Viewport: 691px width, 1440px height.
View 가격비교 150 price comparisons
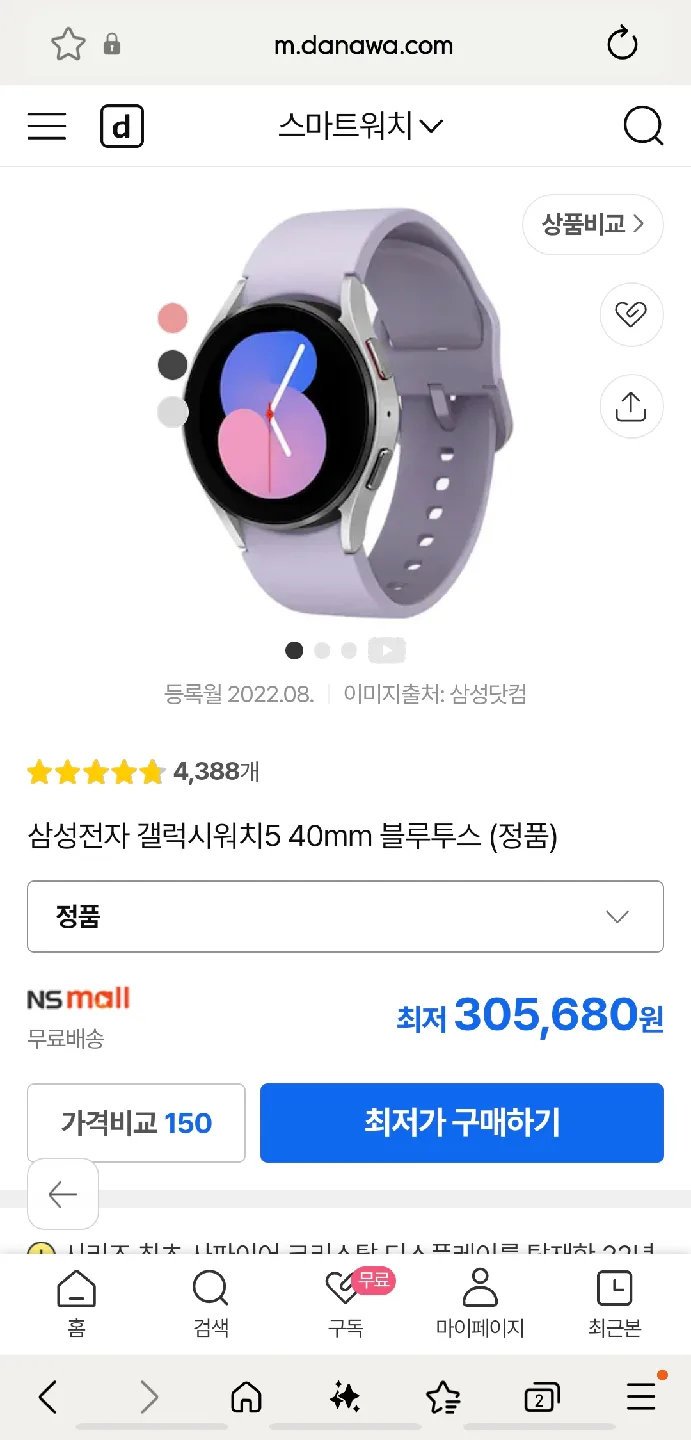coord(136,1123)
